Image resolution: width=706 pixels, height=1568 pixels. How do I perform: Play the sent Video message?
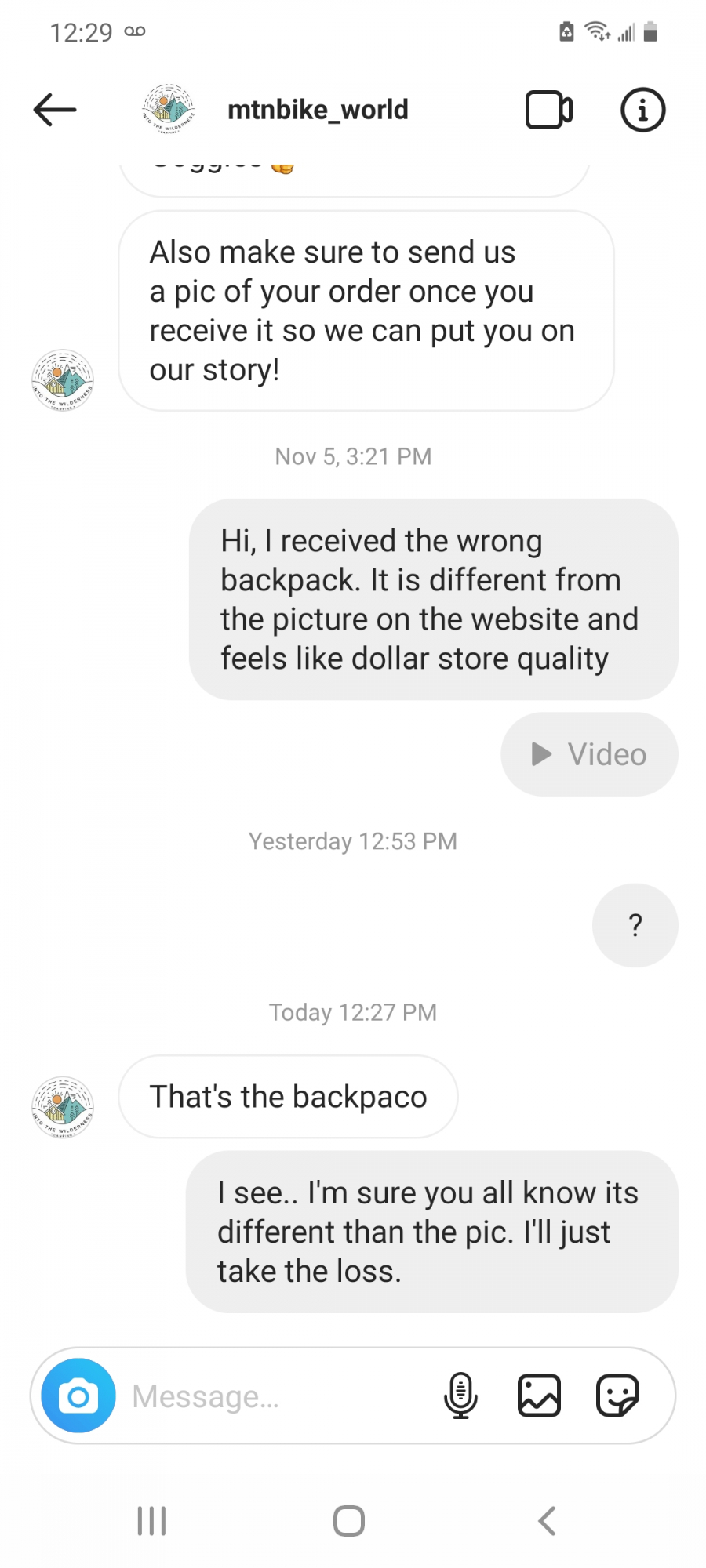[589, 754]
